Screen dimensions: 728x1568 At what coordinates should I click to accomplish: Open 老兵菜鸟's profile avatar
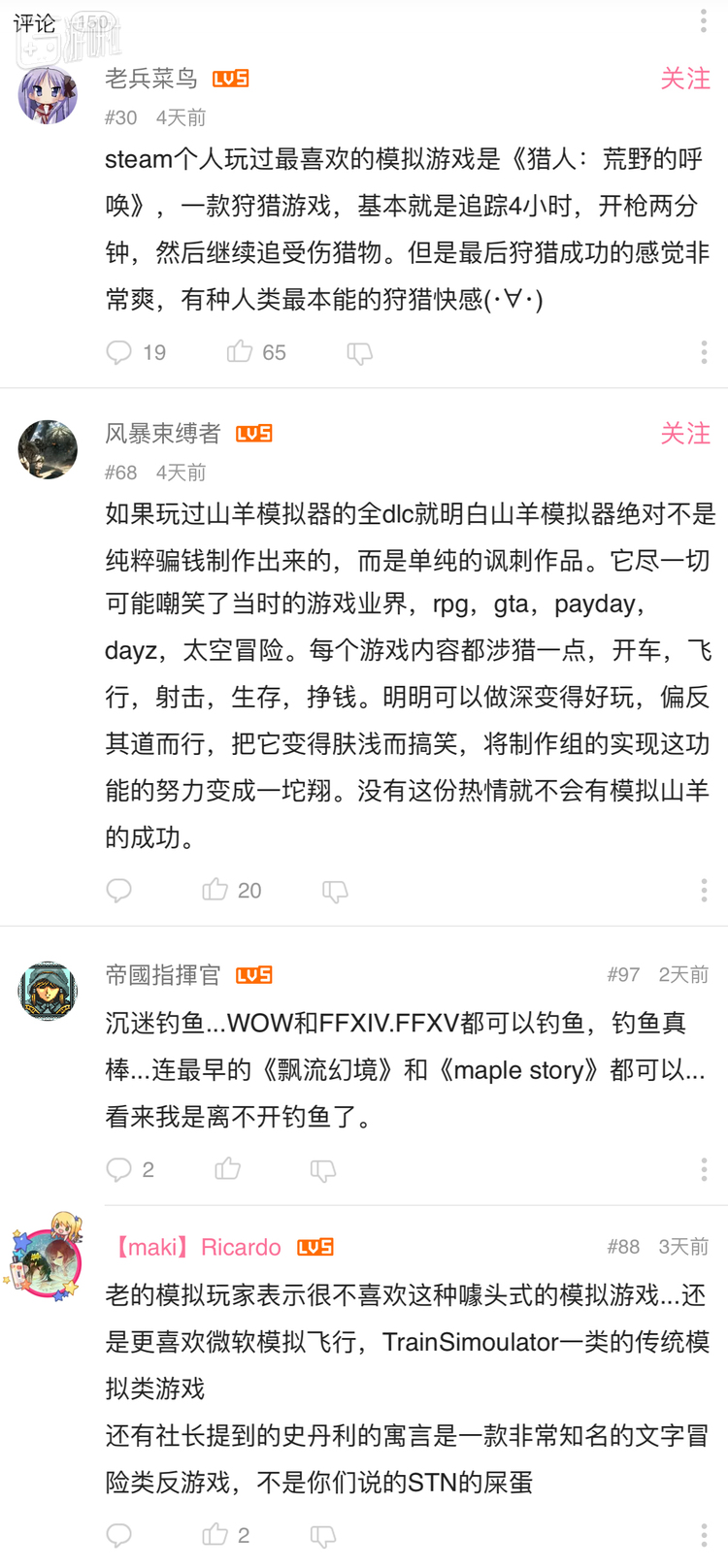(x=48, y=94)
